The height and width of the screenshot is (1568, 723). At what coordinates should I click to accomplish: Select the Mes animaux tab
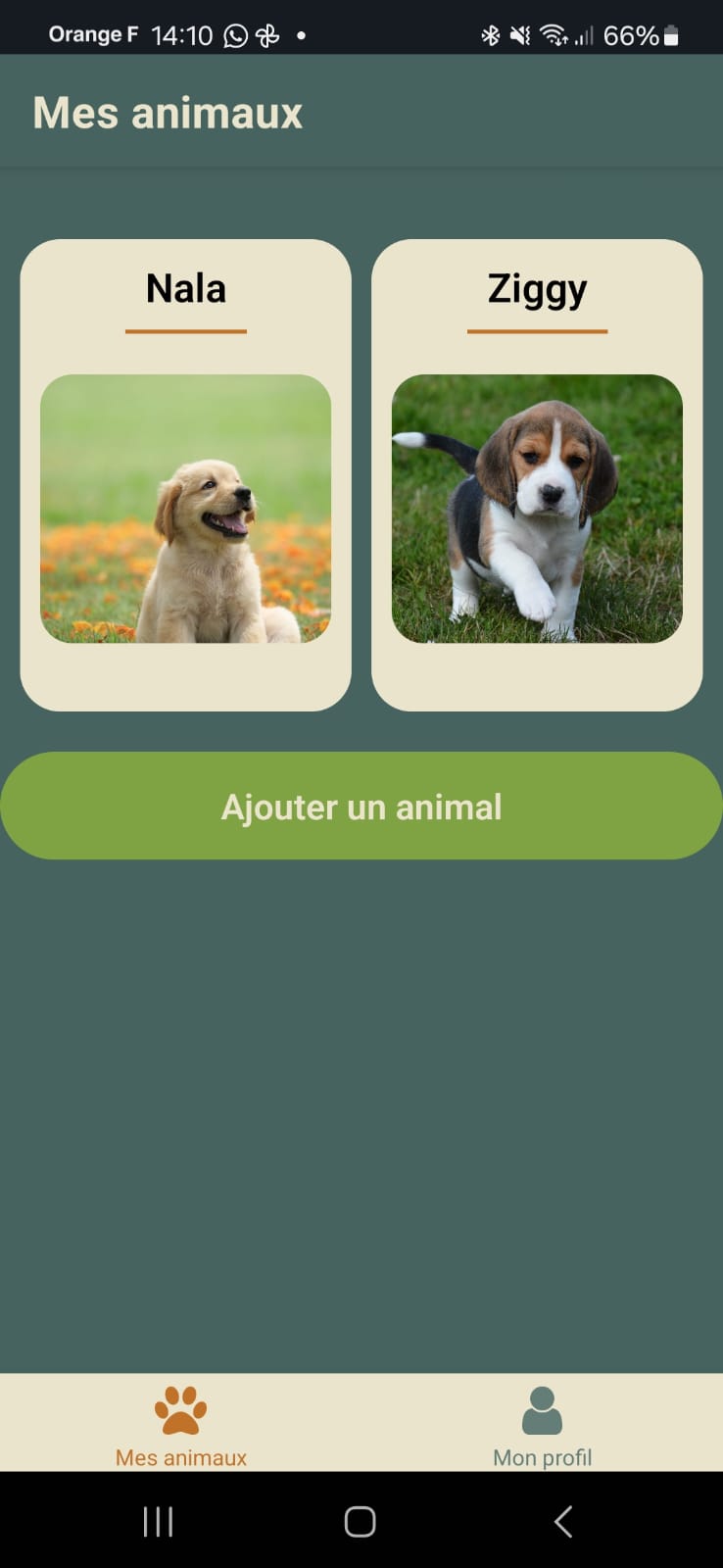click(181, 1424)
